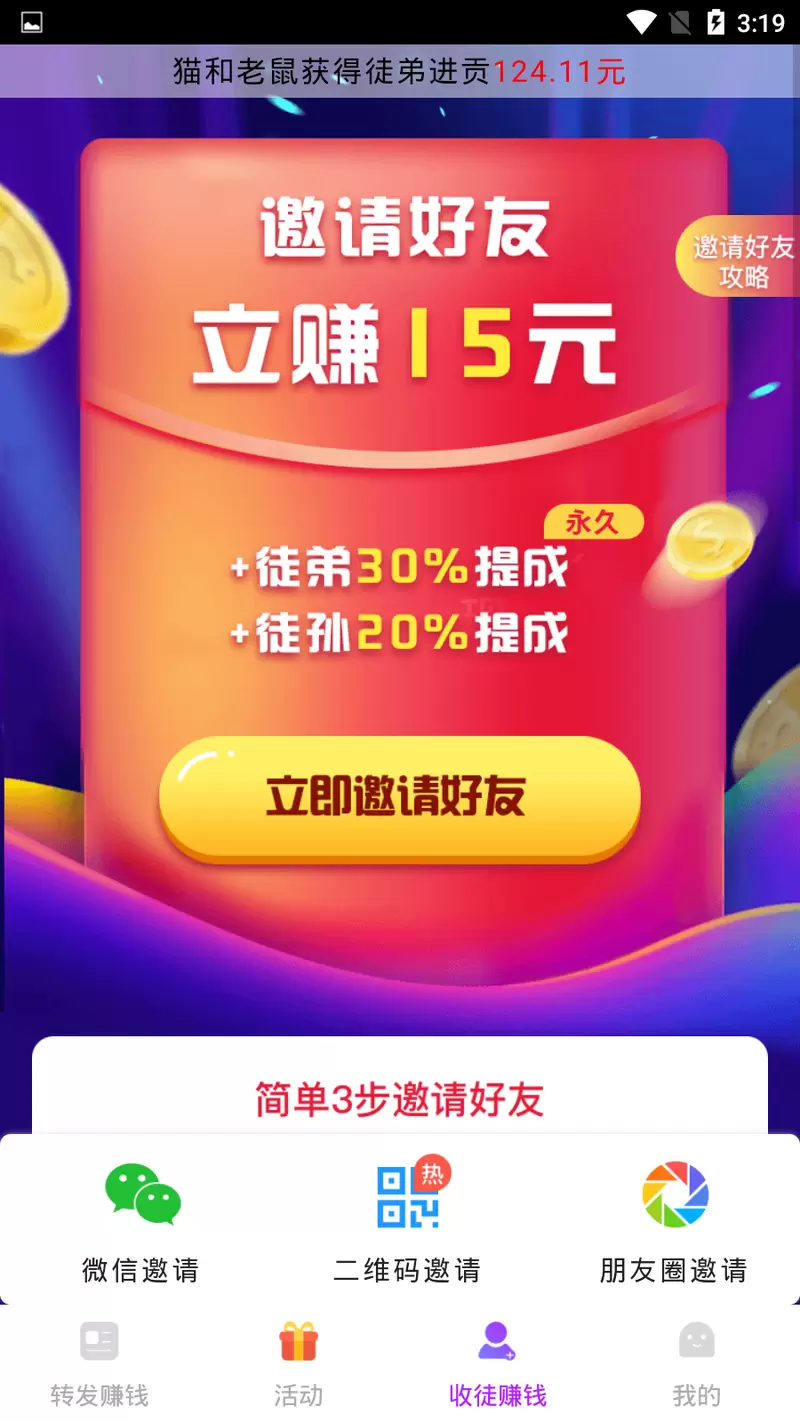
Task: Select the 收徒赚钱 tab
Action: (x=498, y=1364)
